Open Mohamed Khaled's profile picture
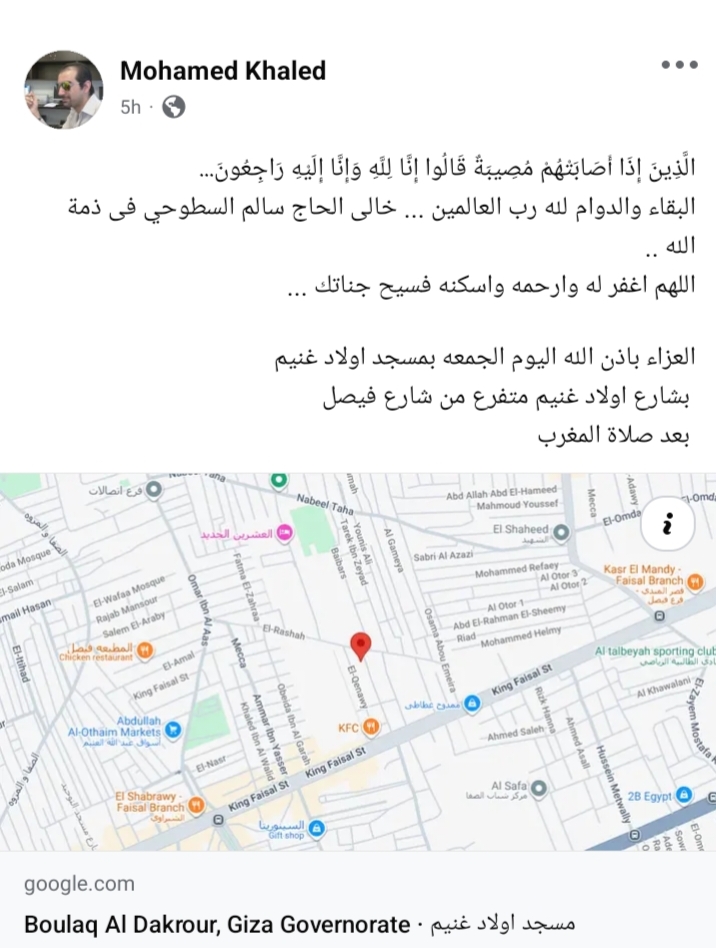This screenshot has width=716, height=948. tap(64, 89)
